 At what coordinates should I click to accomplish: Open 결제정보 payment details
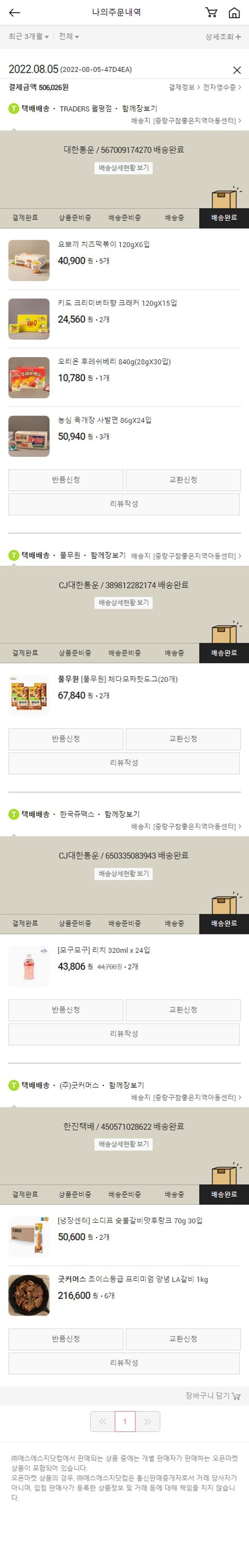(184, 87)
